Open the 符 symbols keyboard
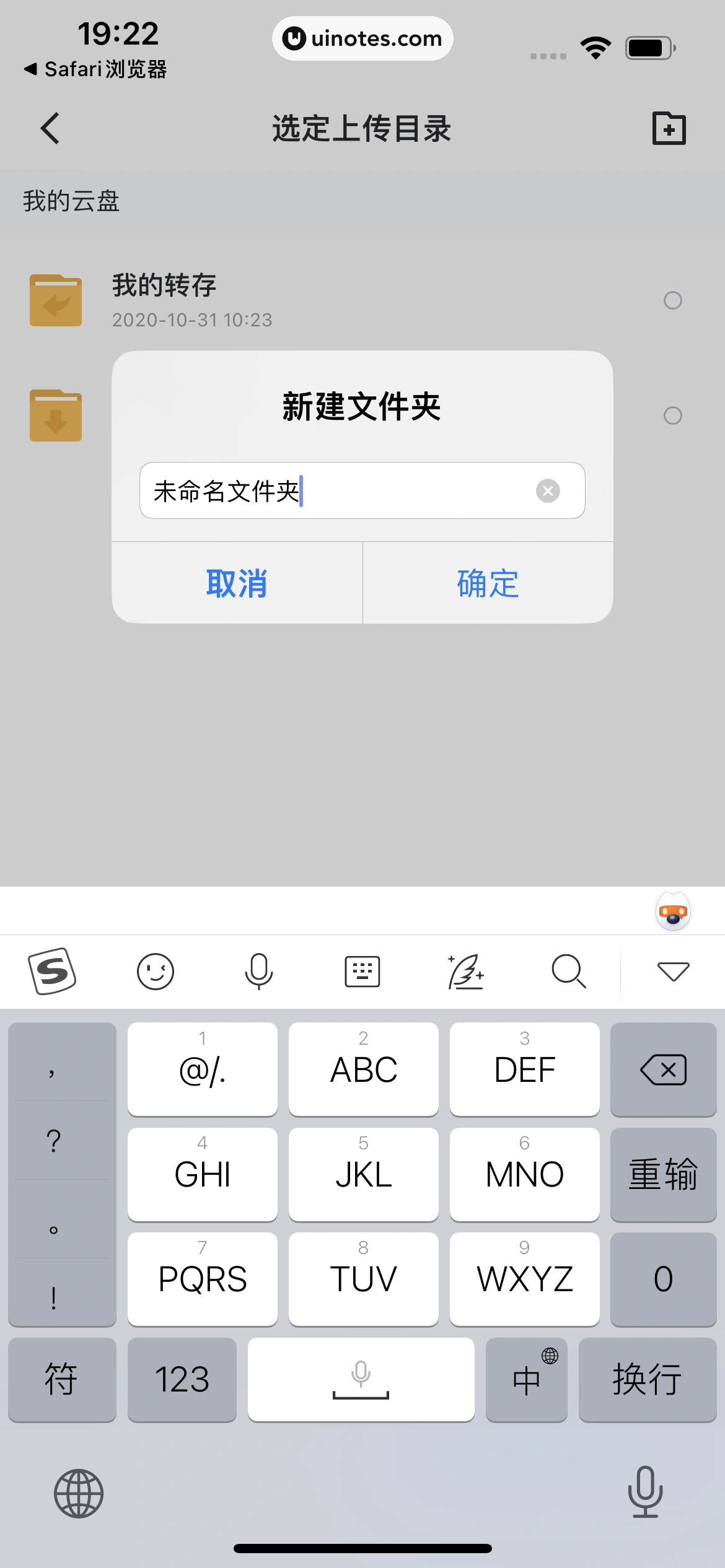 point(61,1380)
